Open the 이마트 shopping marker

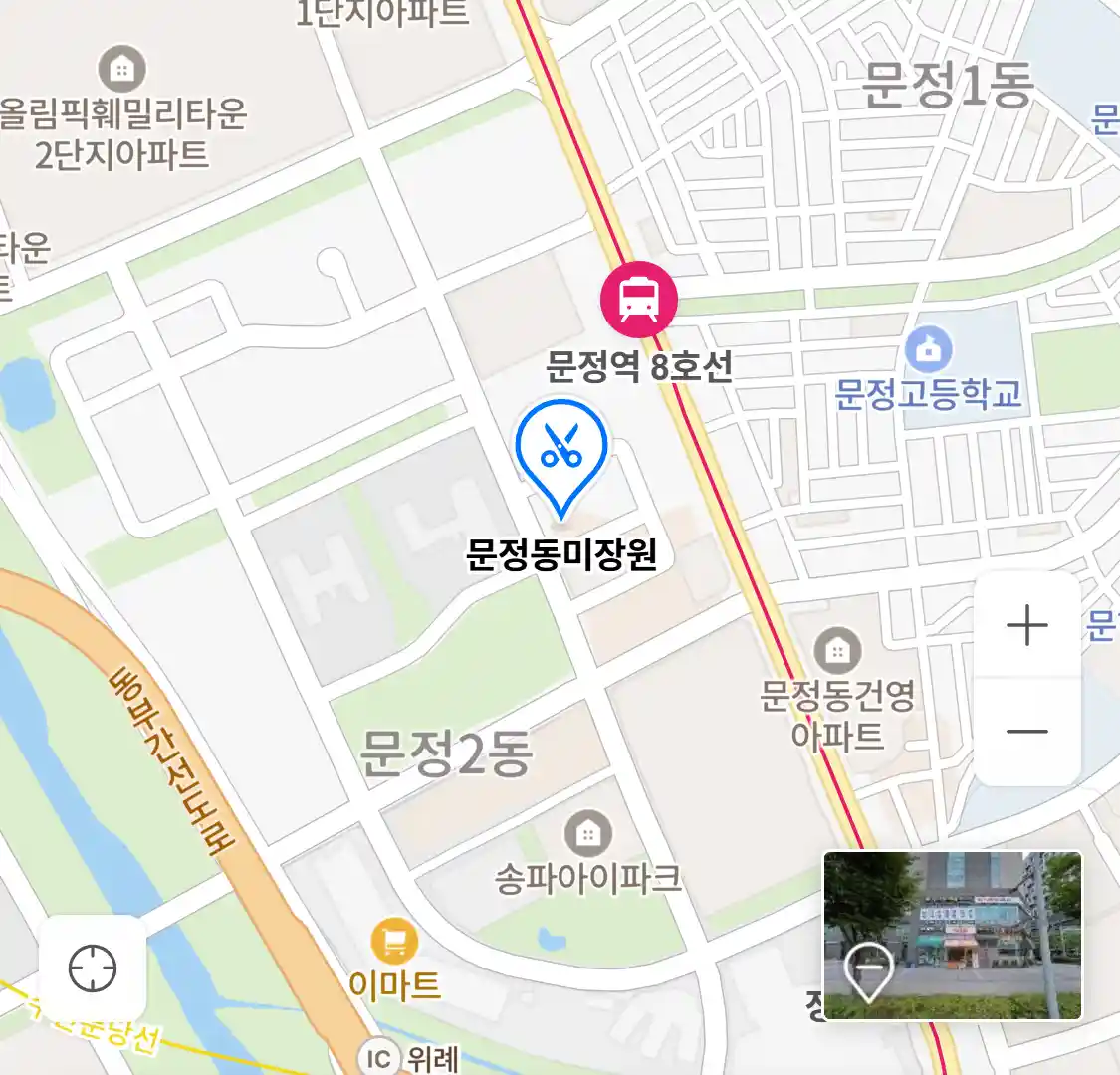(x=394, y=940)
